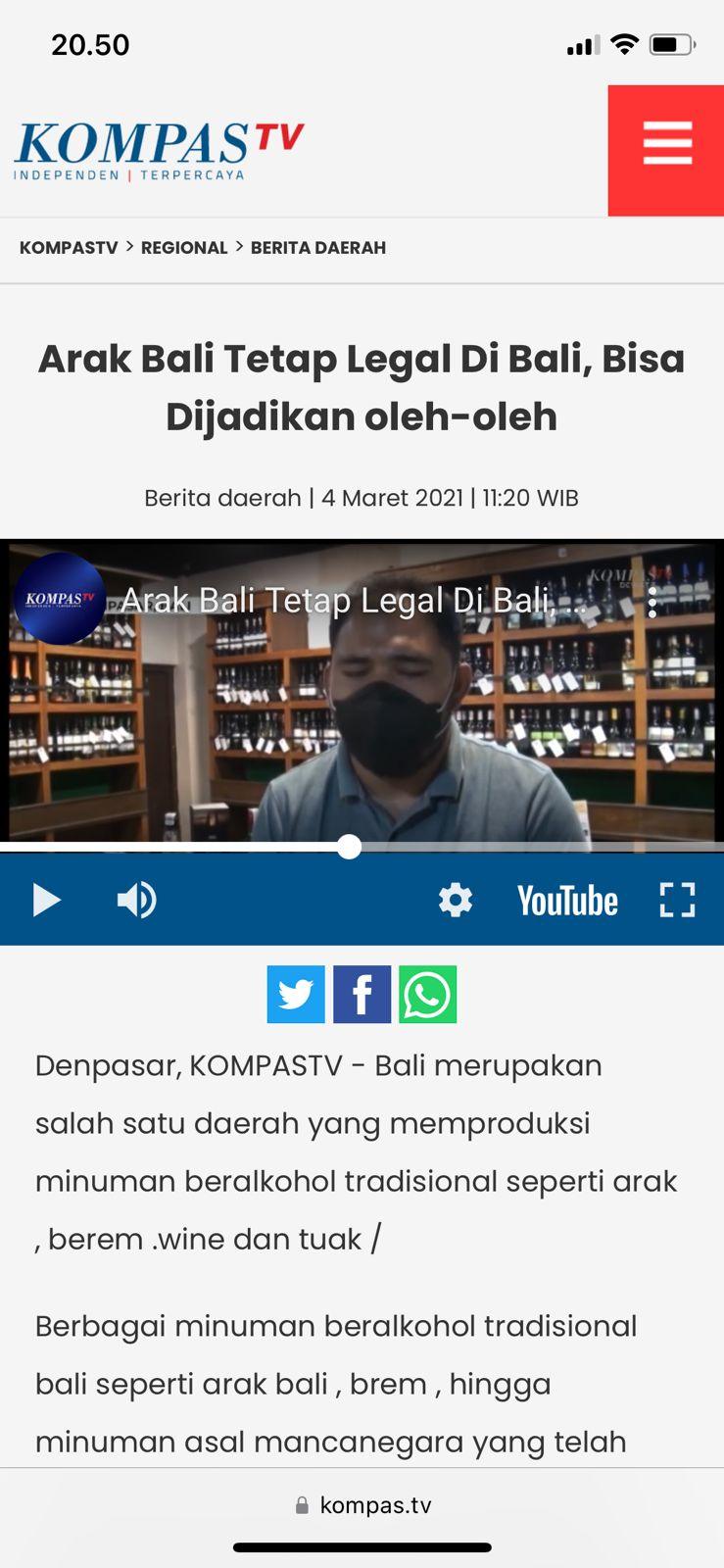Share the article on Facebook

pyautogui.click(x=362, y=995)
